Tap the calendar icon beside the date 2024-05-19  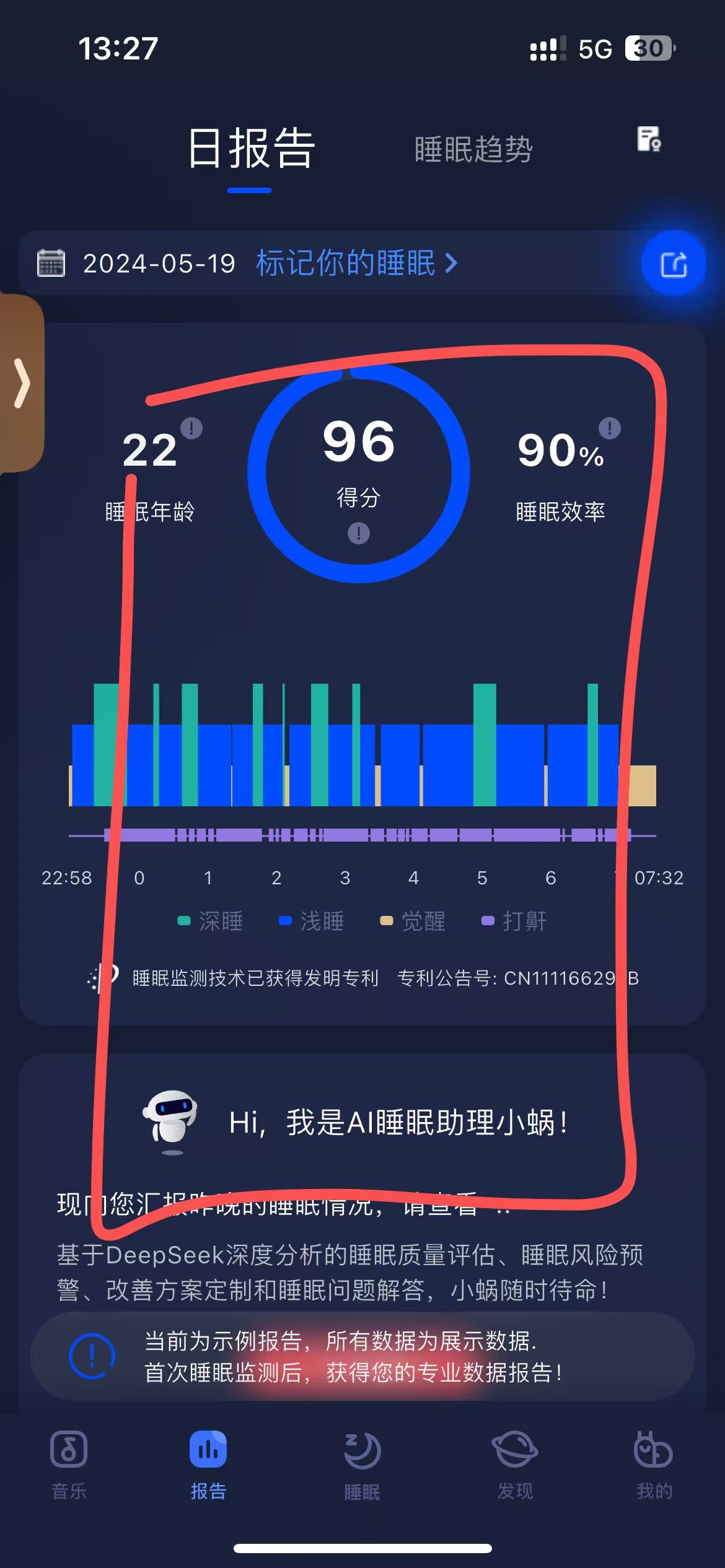click(51, 263)
